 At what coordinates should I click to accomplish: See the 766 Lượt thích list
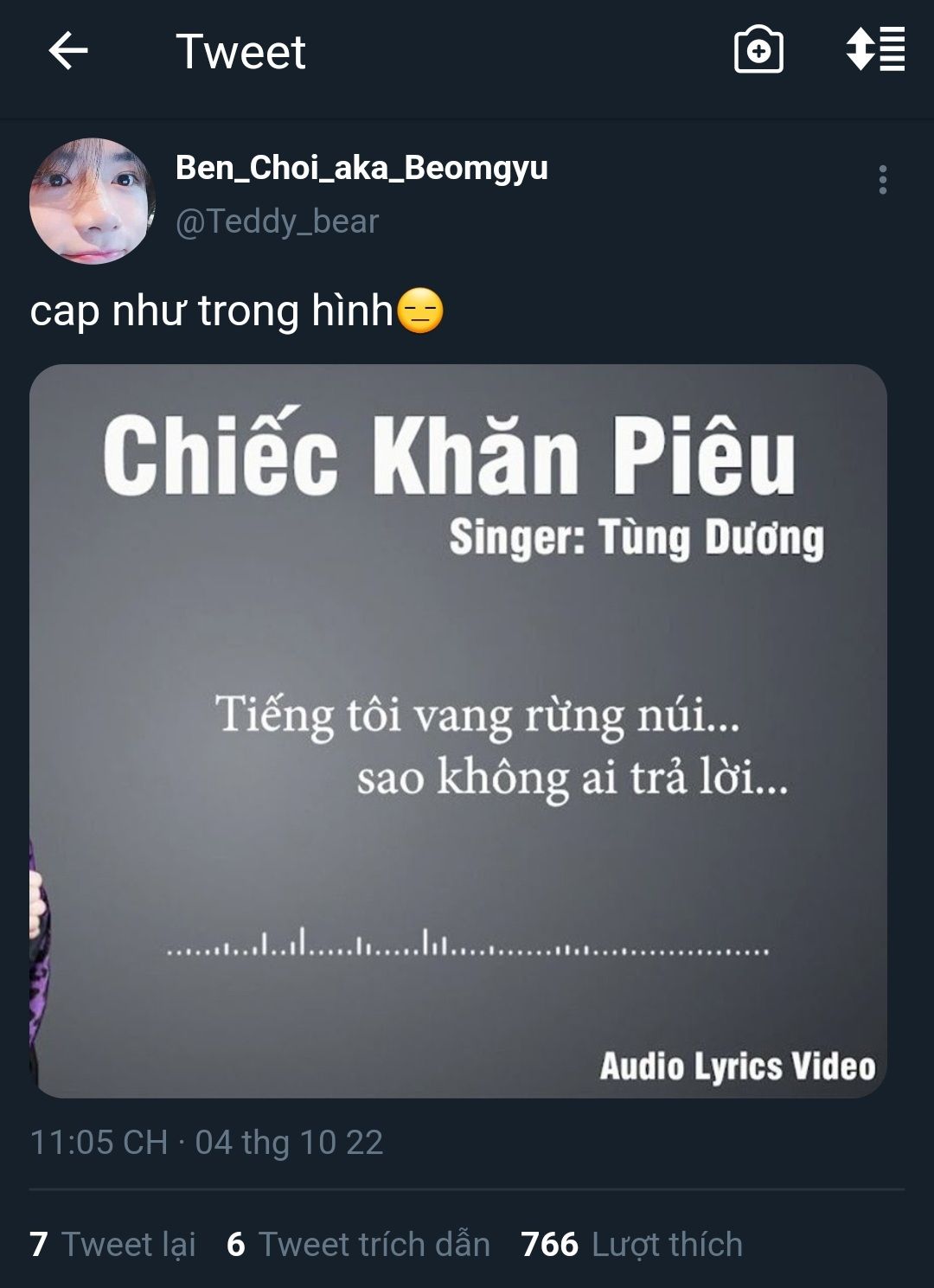click(631, 1244)
